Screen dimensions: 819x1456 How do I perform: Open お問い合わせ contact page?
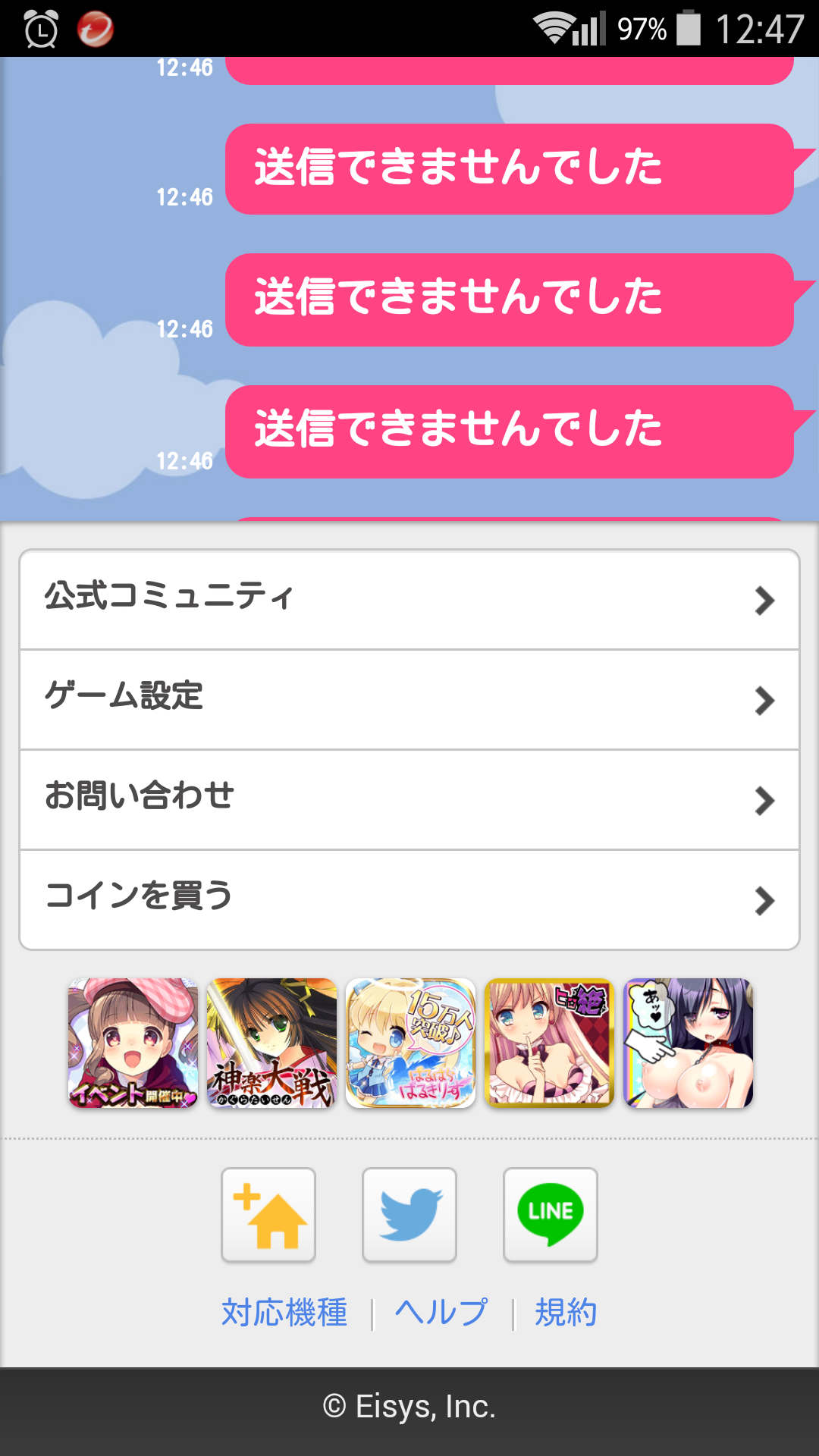409,799
